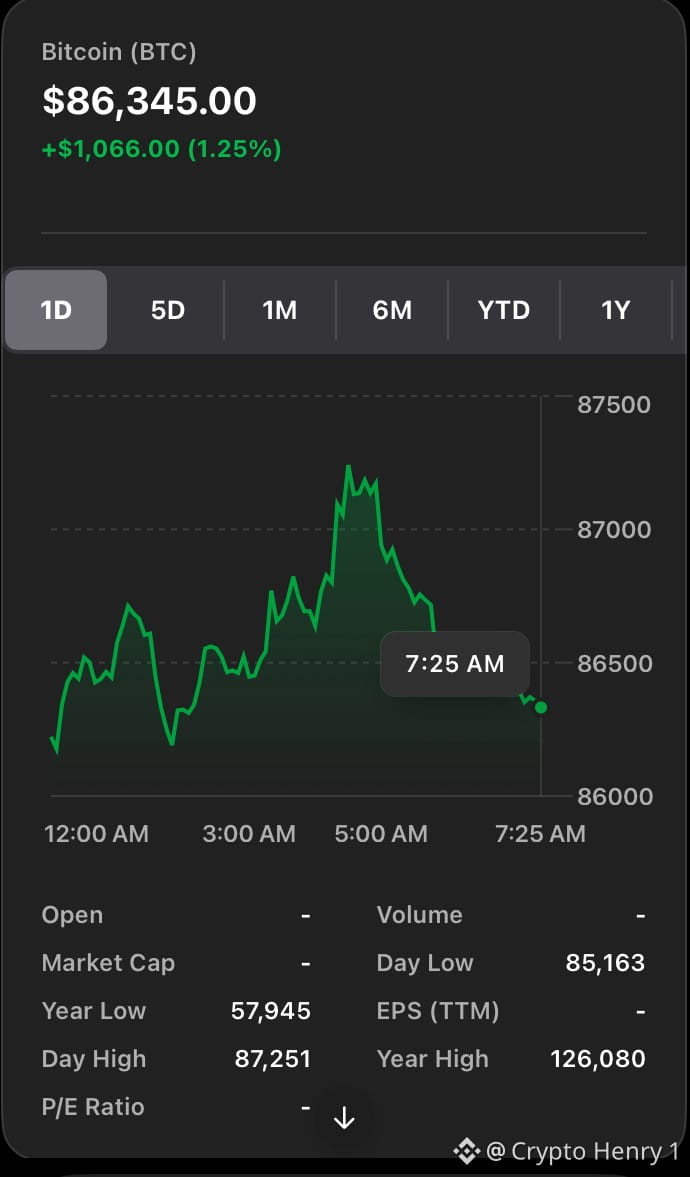The image size is (690, 1177).
Task: View the YTD chart
Action: coord(504,310)
